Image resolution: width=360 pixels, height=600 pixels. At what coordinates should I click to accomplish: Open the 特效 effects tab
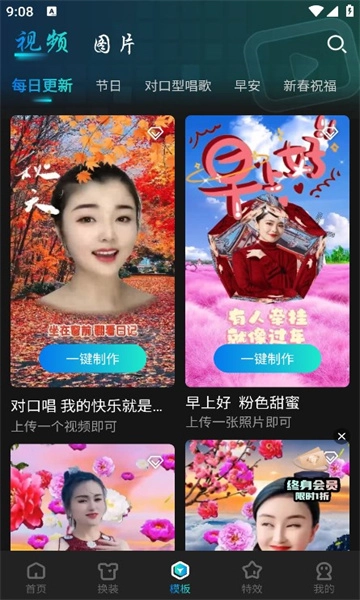tap(252, 578)
